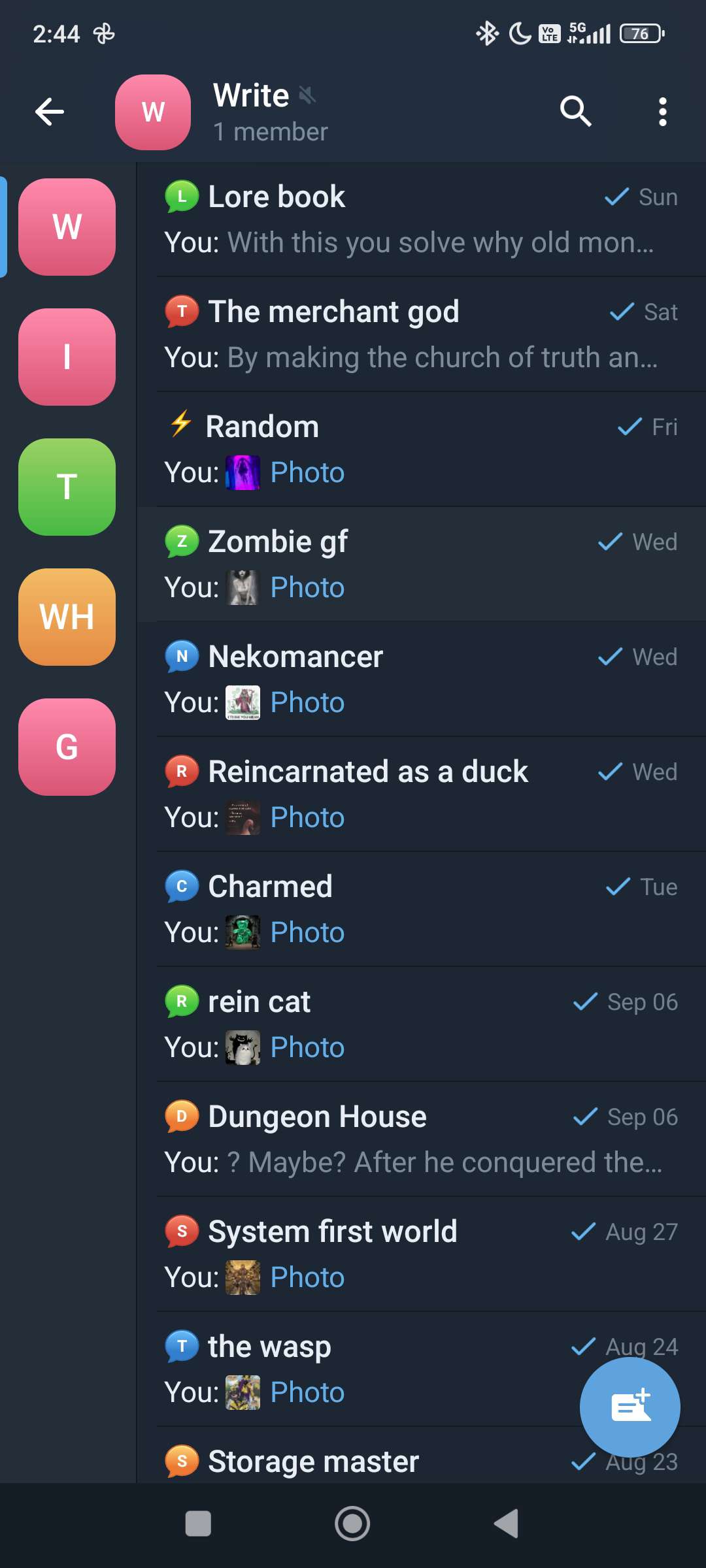
Task: Open the rein cat topic
Action: pyautogui.click(x=422, y=1024)
